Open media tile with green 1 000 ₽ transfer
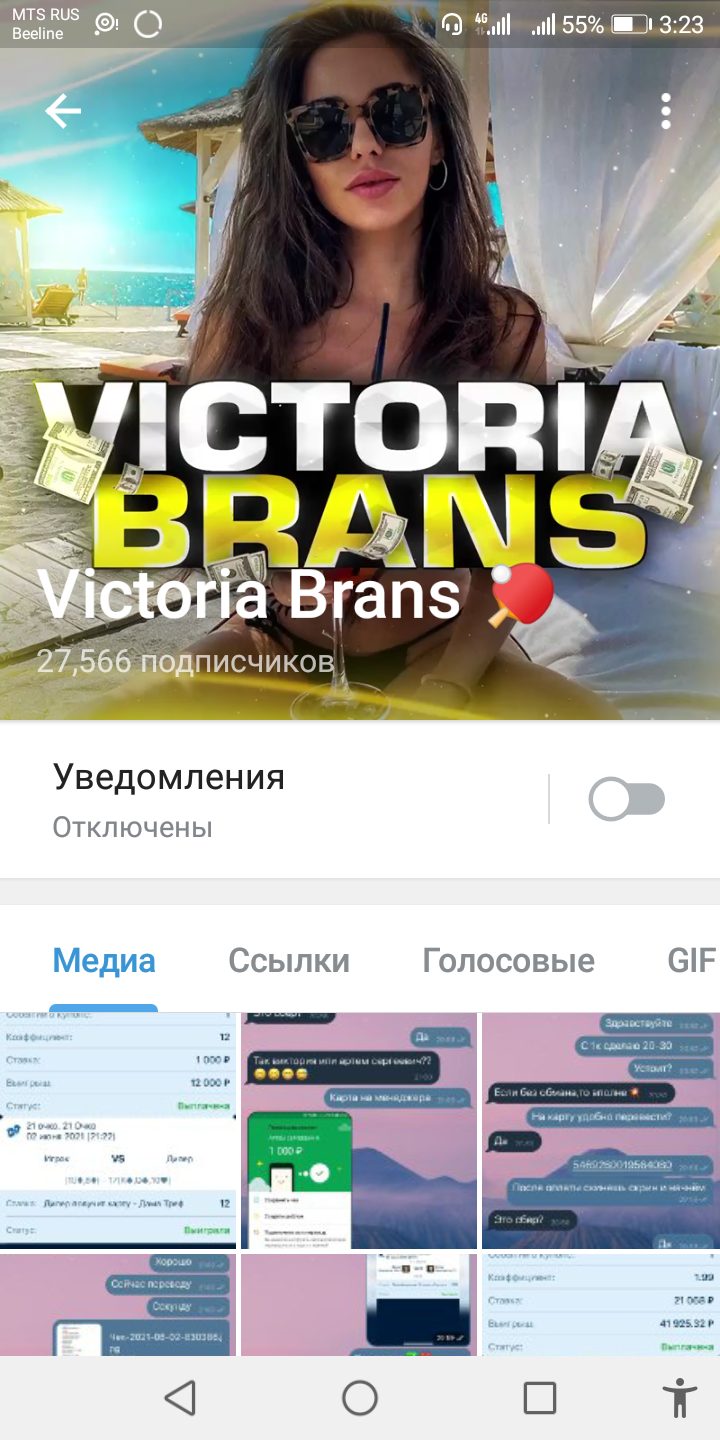Screen dimensions: 720x1440 pos(359,1130)
